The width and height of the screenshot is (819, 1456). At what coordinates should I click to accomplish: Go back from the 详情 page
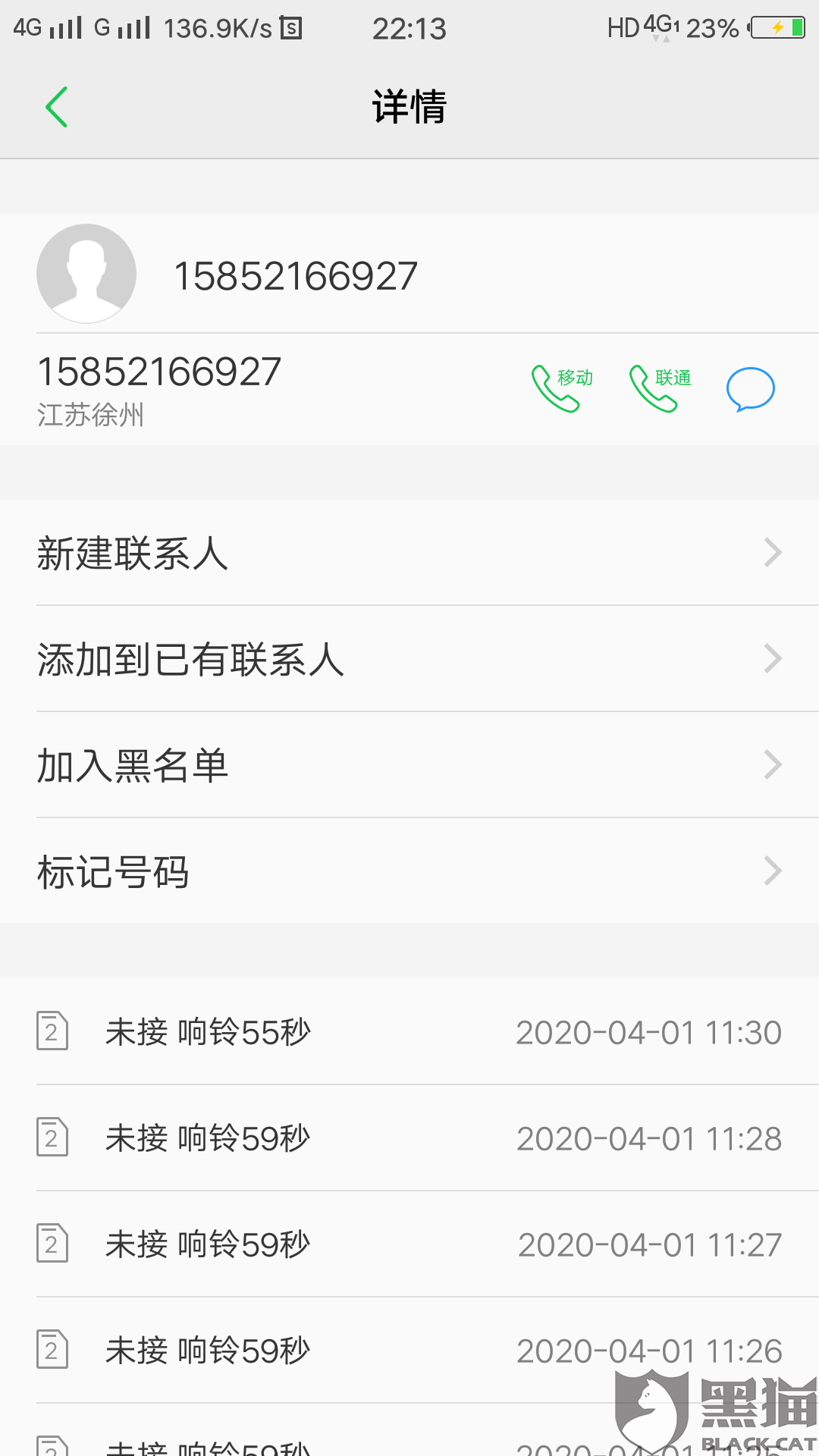[x=57, y=107]
